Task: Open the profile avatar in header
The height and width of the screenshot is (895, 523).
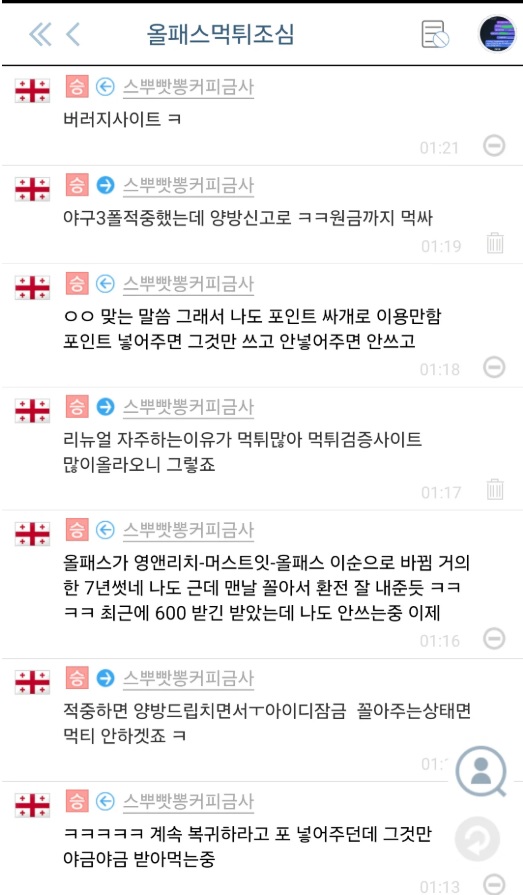Action: (497, 34)
